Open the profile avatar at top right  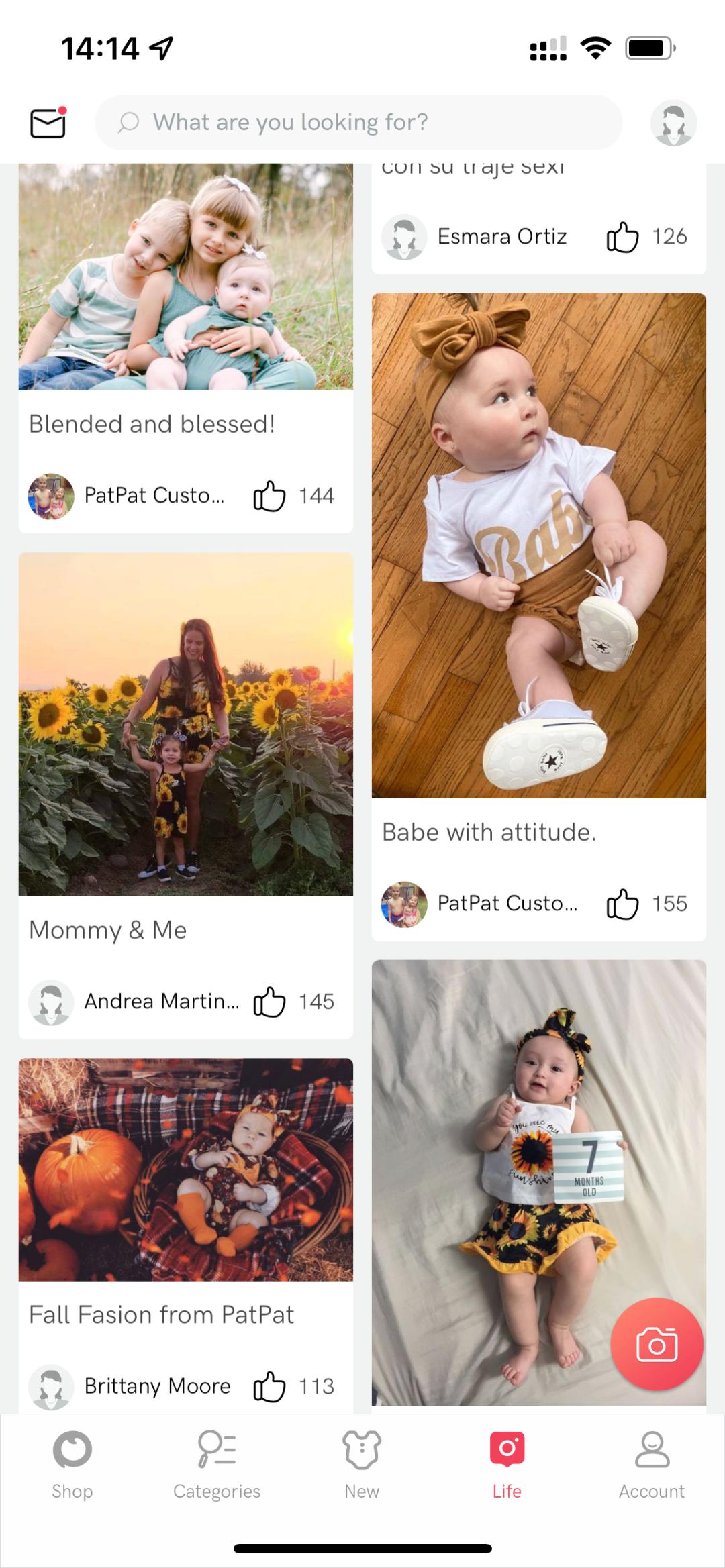(x=673, y=123)
